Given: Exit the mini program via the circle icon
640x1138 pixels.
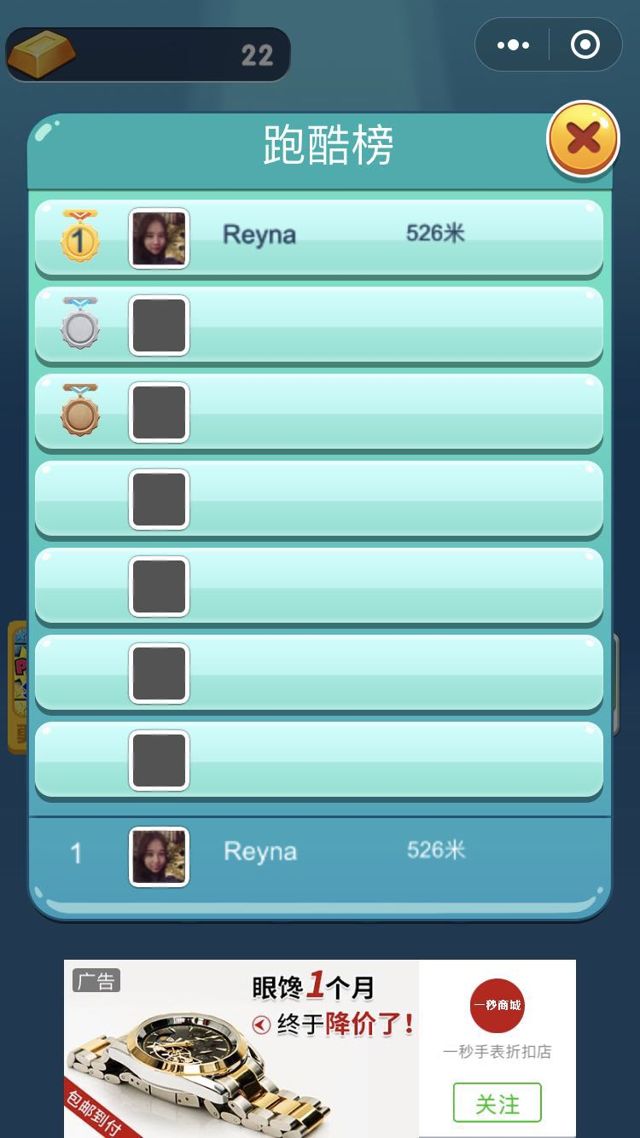Looking at the screenshot, I should click(x=585, y=45).
